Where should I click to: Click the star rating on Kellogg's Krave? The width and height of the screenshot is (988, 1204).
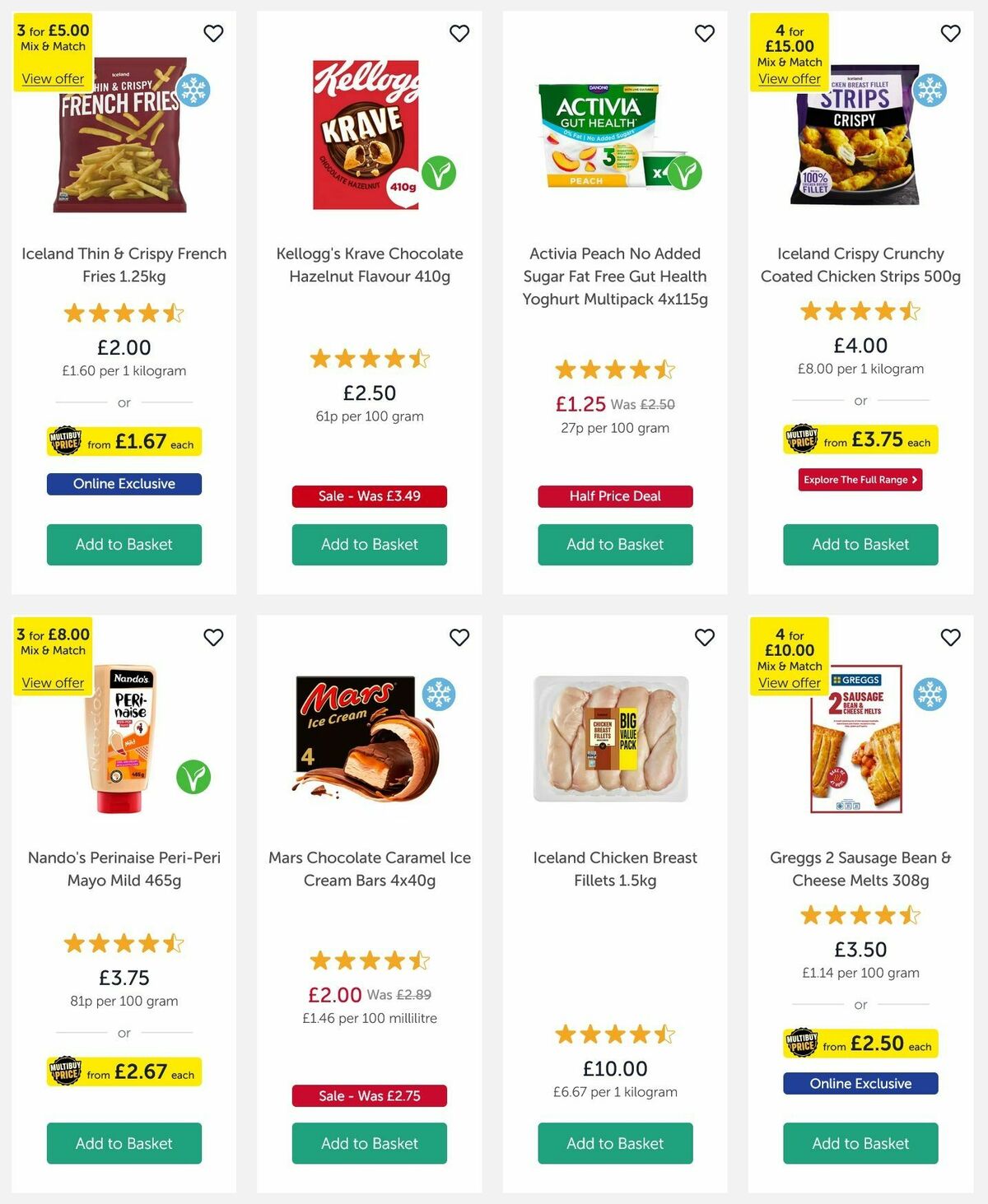369,359
